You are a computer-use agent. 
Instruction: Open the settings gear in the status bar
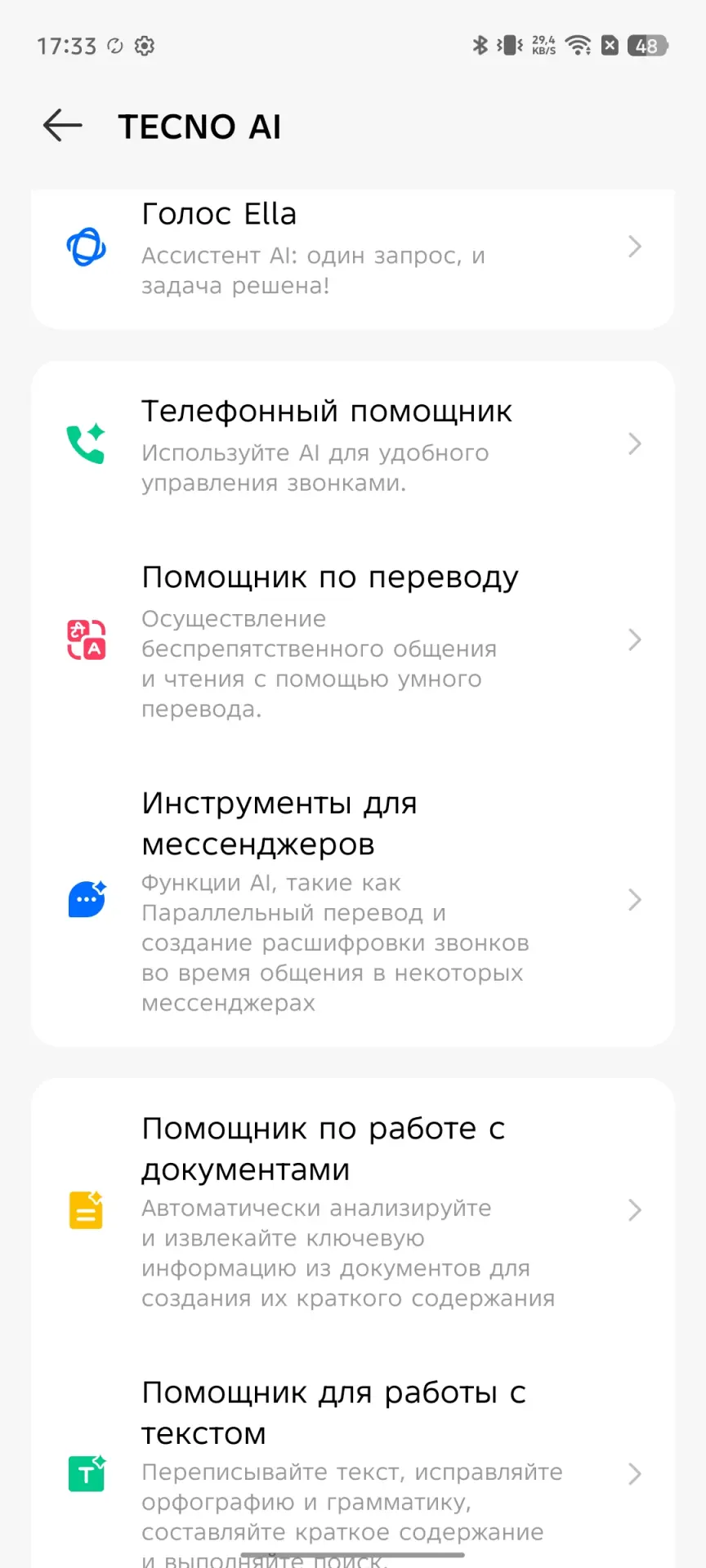pyautogui.click(x=144, y=46)
